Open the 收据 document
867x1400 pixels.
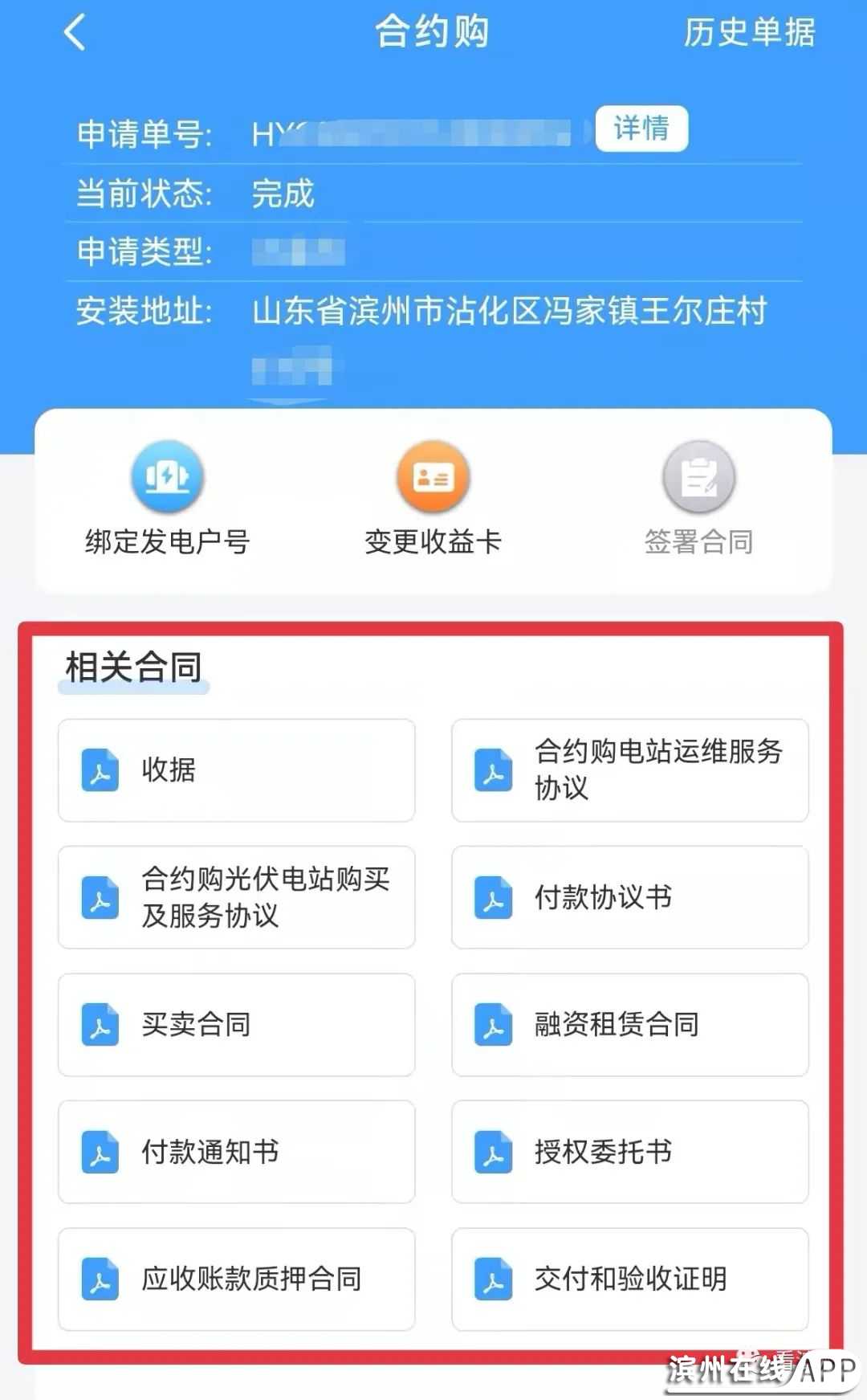236,770
